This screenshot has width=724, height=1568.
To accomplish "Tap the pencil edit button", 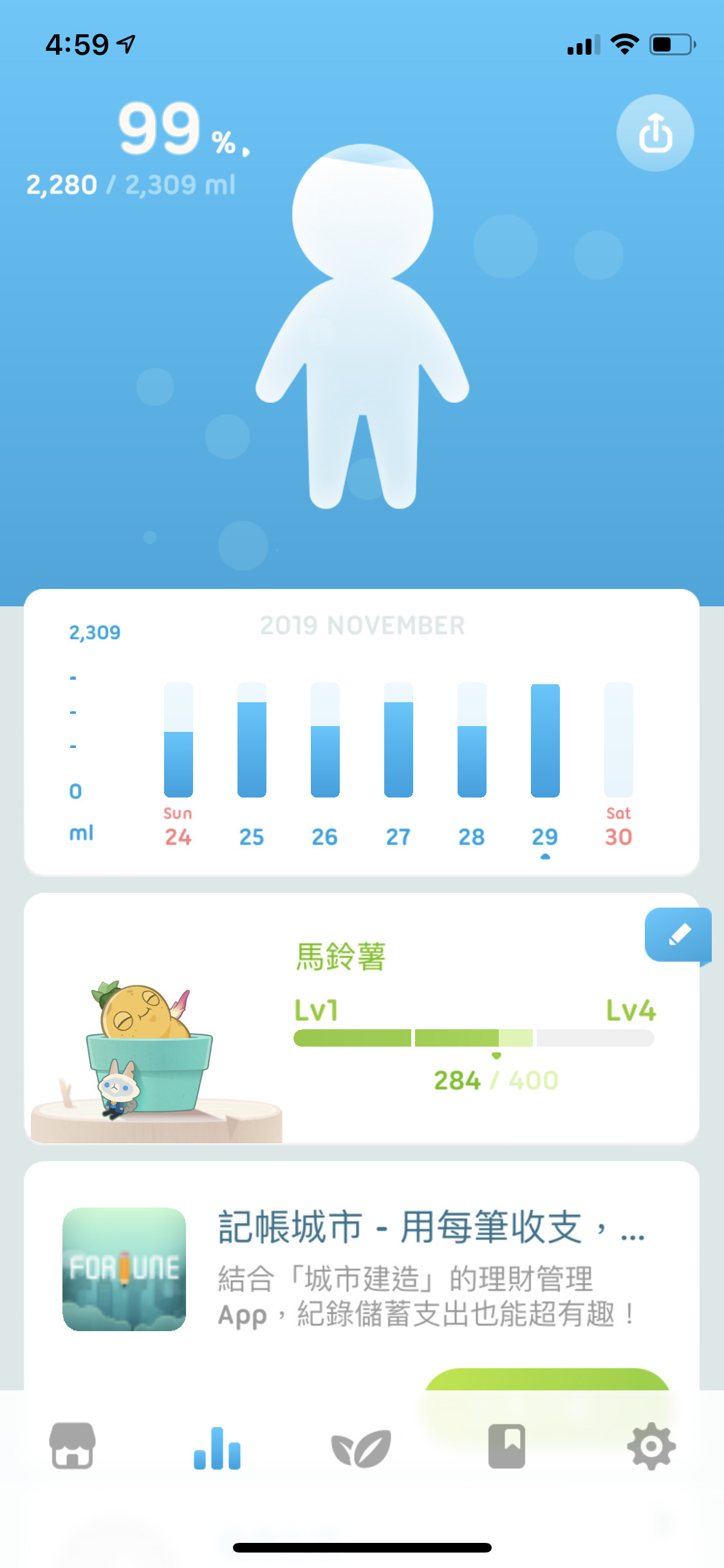I will click(678, 934).
